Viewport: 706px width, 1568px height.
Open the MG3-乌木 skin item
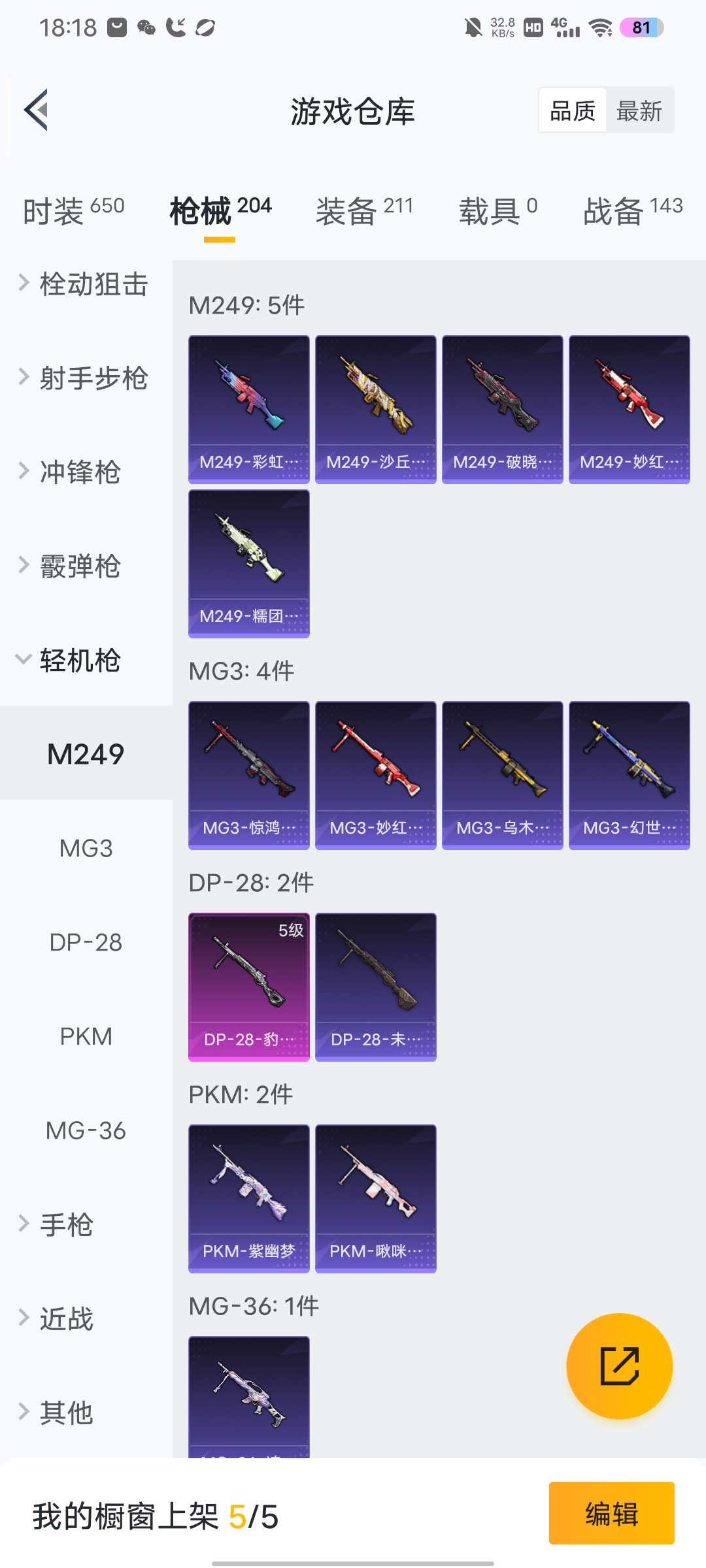pyautogui.click(x=502, y=775)
